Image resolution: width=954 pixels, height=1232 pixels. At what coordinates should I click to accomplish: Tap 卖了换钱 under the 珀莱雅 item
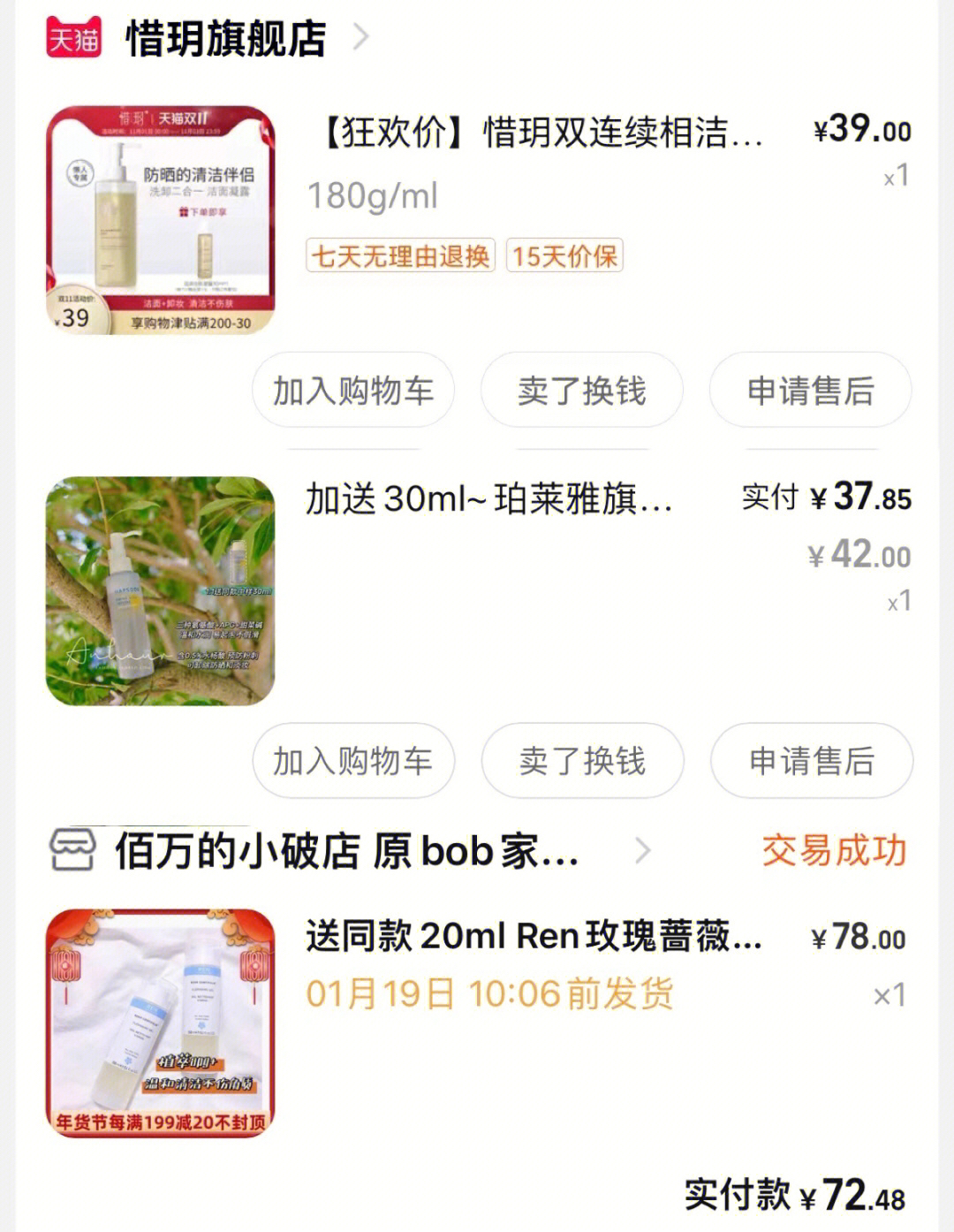582,760
